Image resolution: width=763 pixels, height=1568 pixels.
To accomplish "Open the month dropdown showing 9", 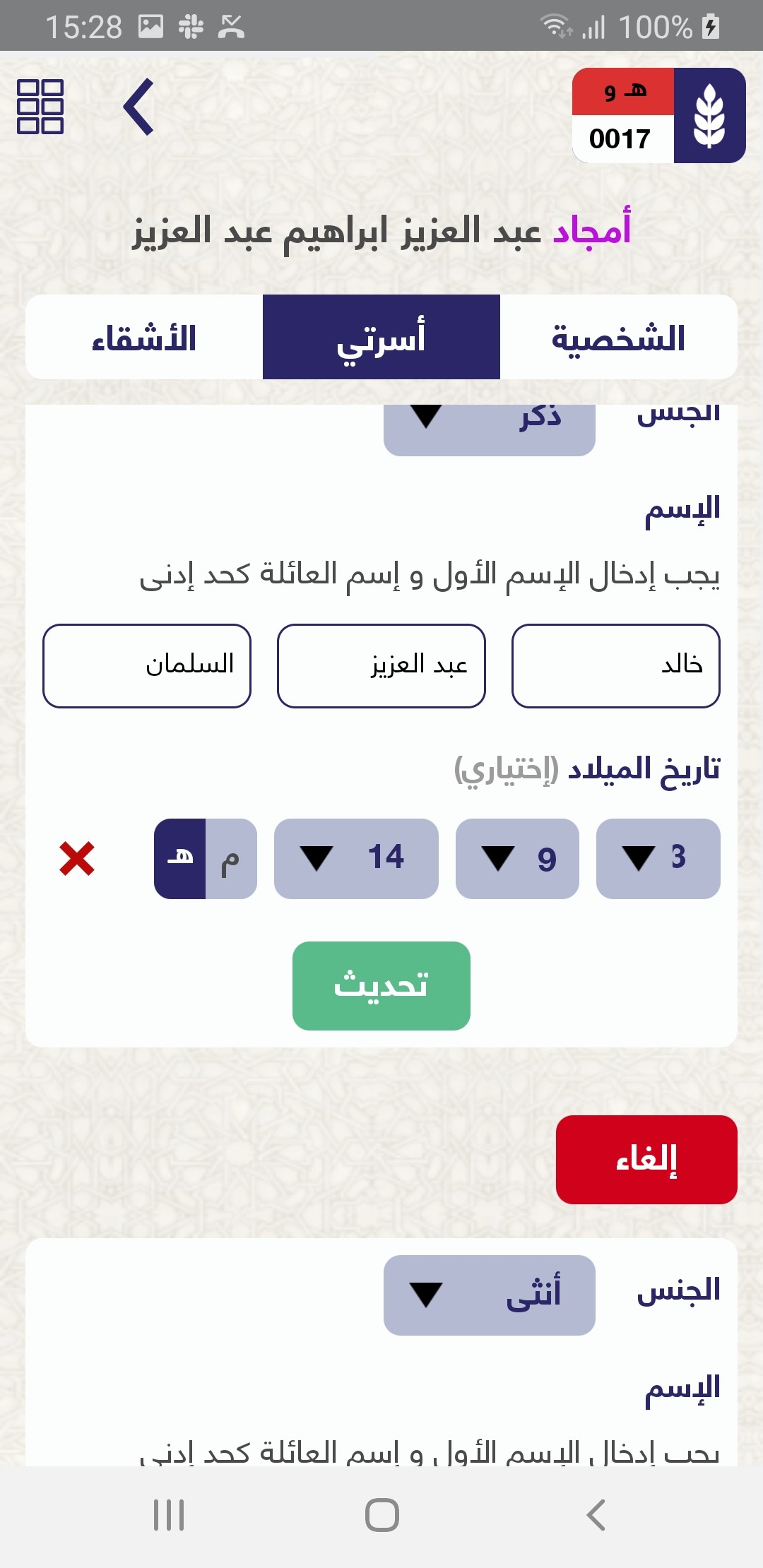I will [x=517, y=859].
